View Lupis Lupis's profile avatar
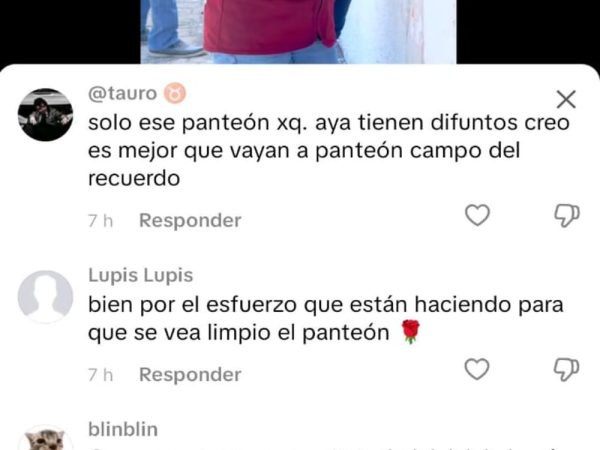The width and height of the screenshot is (600, 450). [45, 296]
